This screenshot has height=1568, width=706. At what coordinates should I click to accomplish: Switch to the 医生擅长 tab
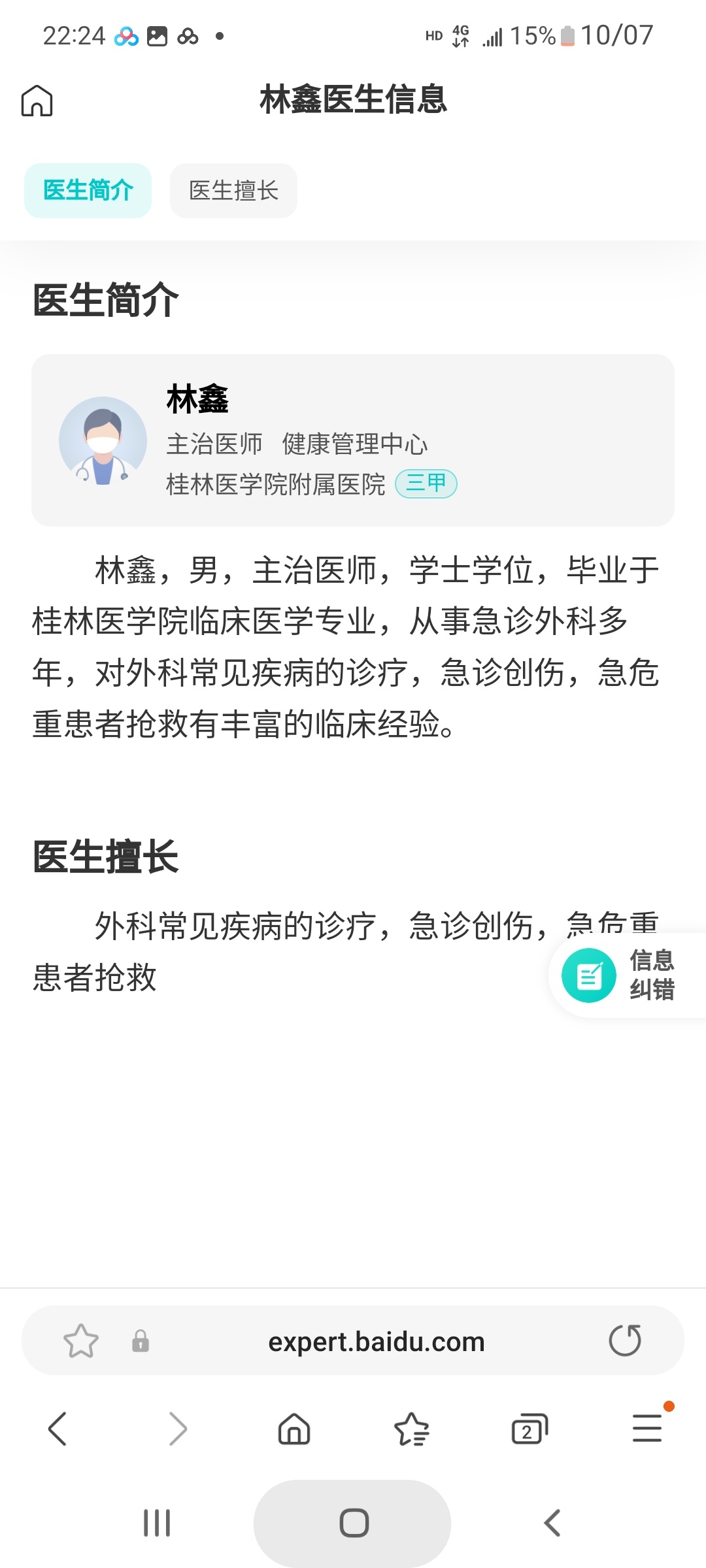(x=233, y=191)
